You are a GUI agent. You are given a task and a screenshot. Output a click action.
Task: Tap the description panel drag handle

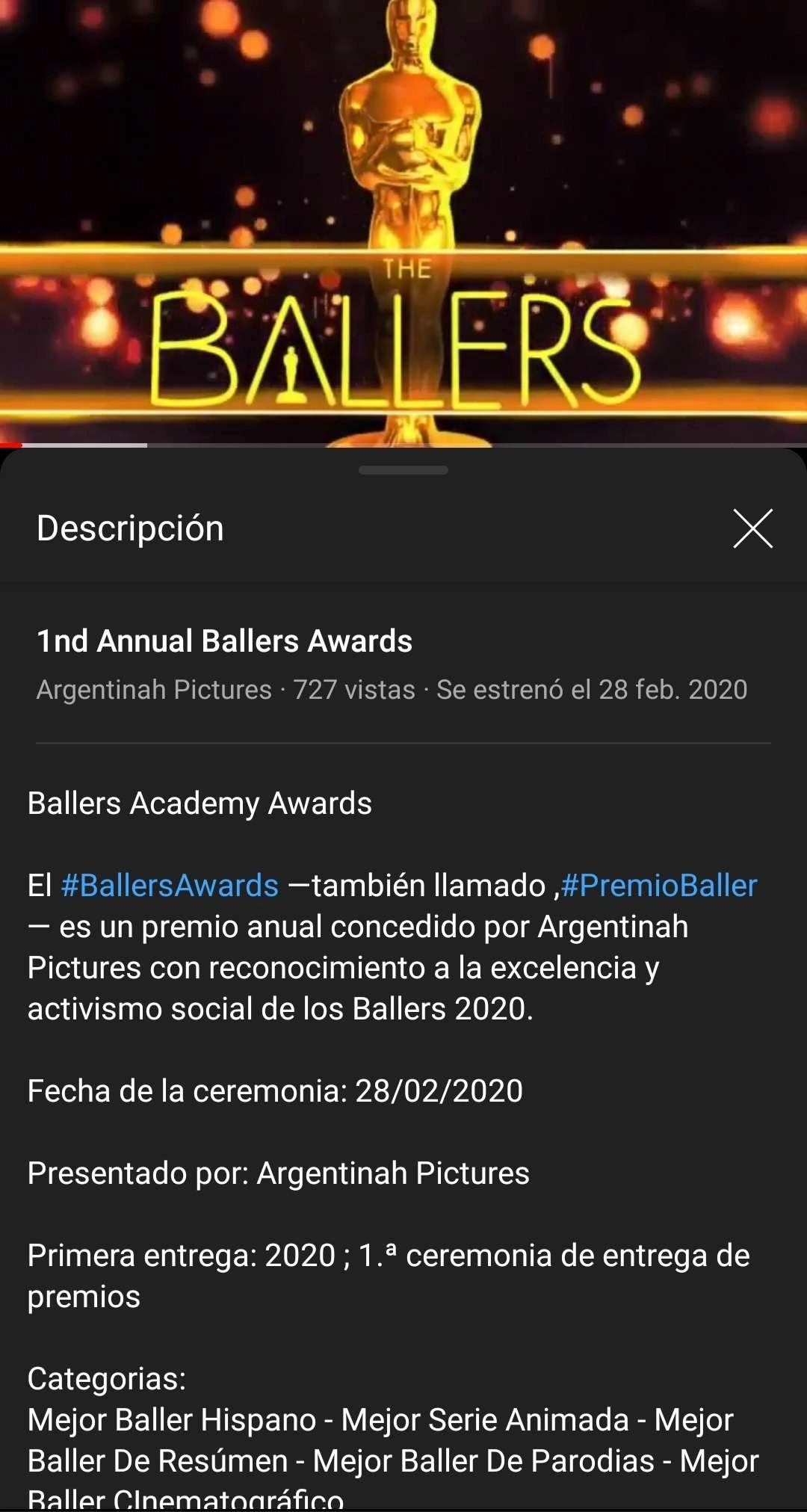[x=403, y=470]
